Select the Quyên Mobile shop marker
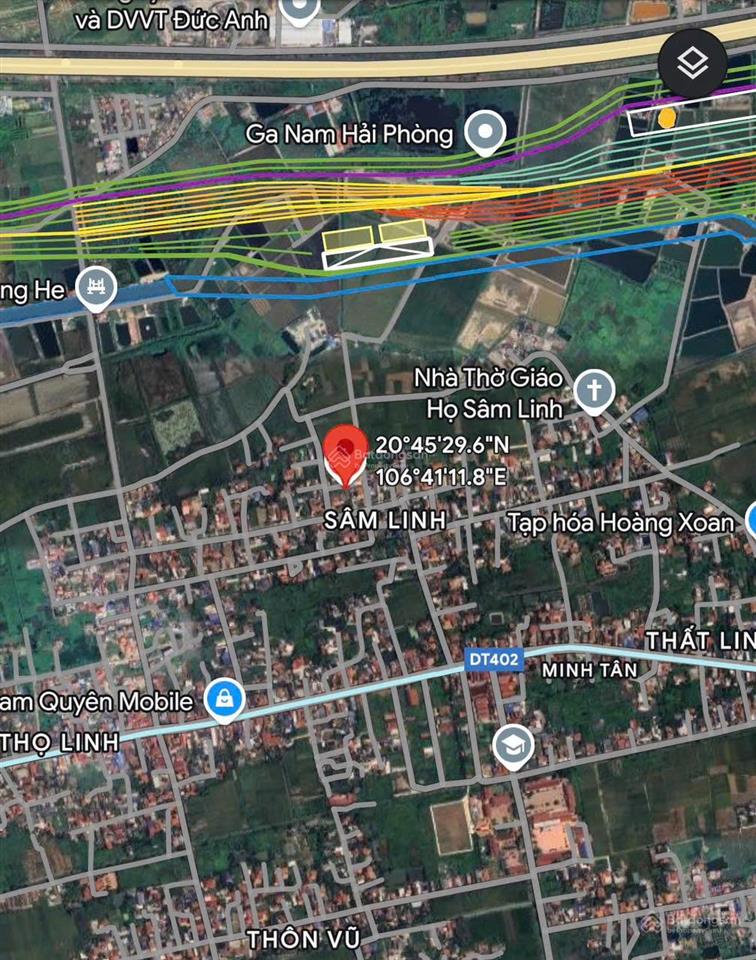The image size is (756, 960). [224, 699]
